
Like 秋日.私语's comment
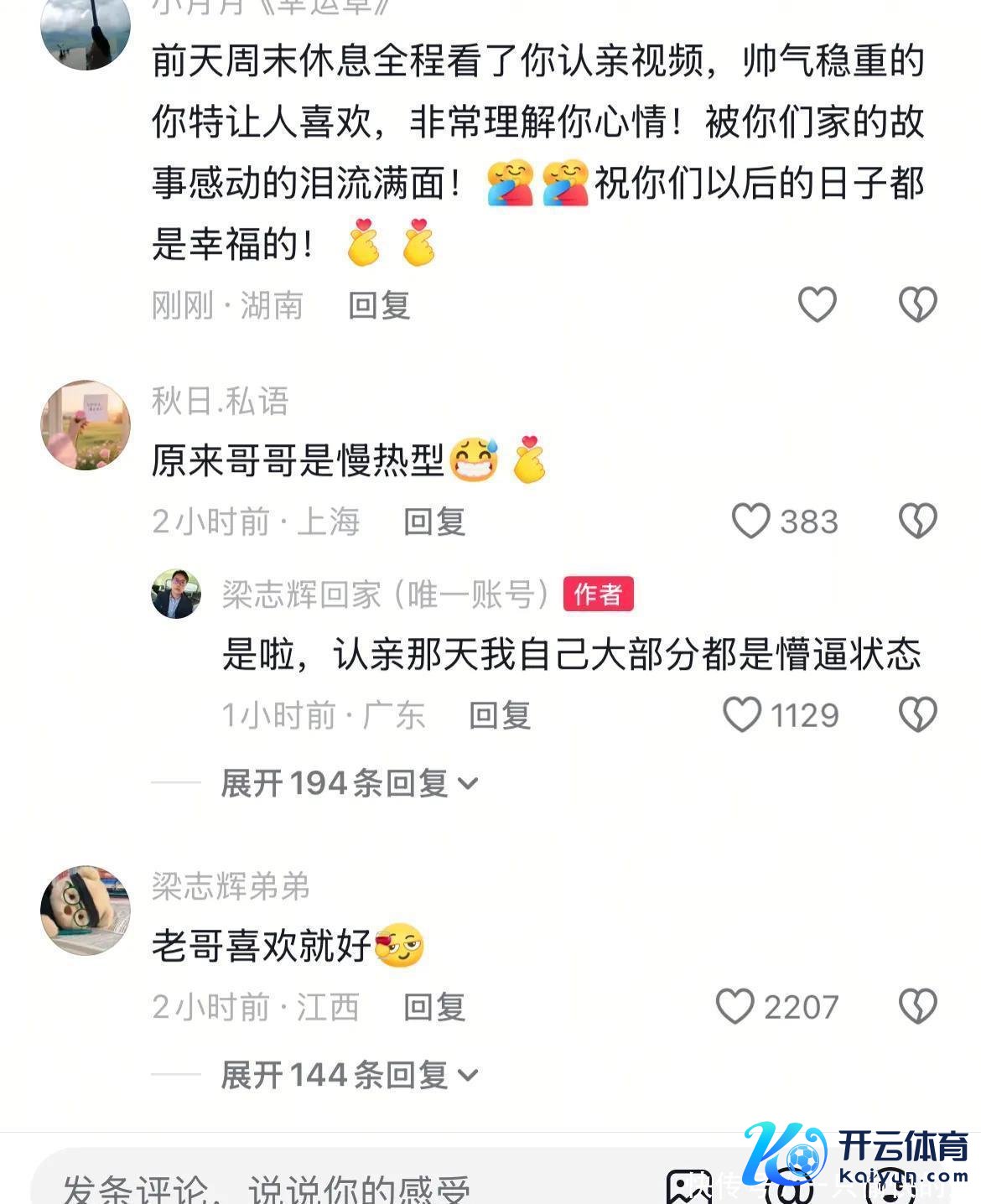click(x=750, y=521)
